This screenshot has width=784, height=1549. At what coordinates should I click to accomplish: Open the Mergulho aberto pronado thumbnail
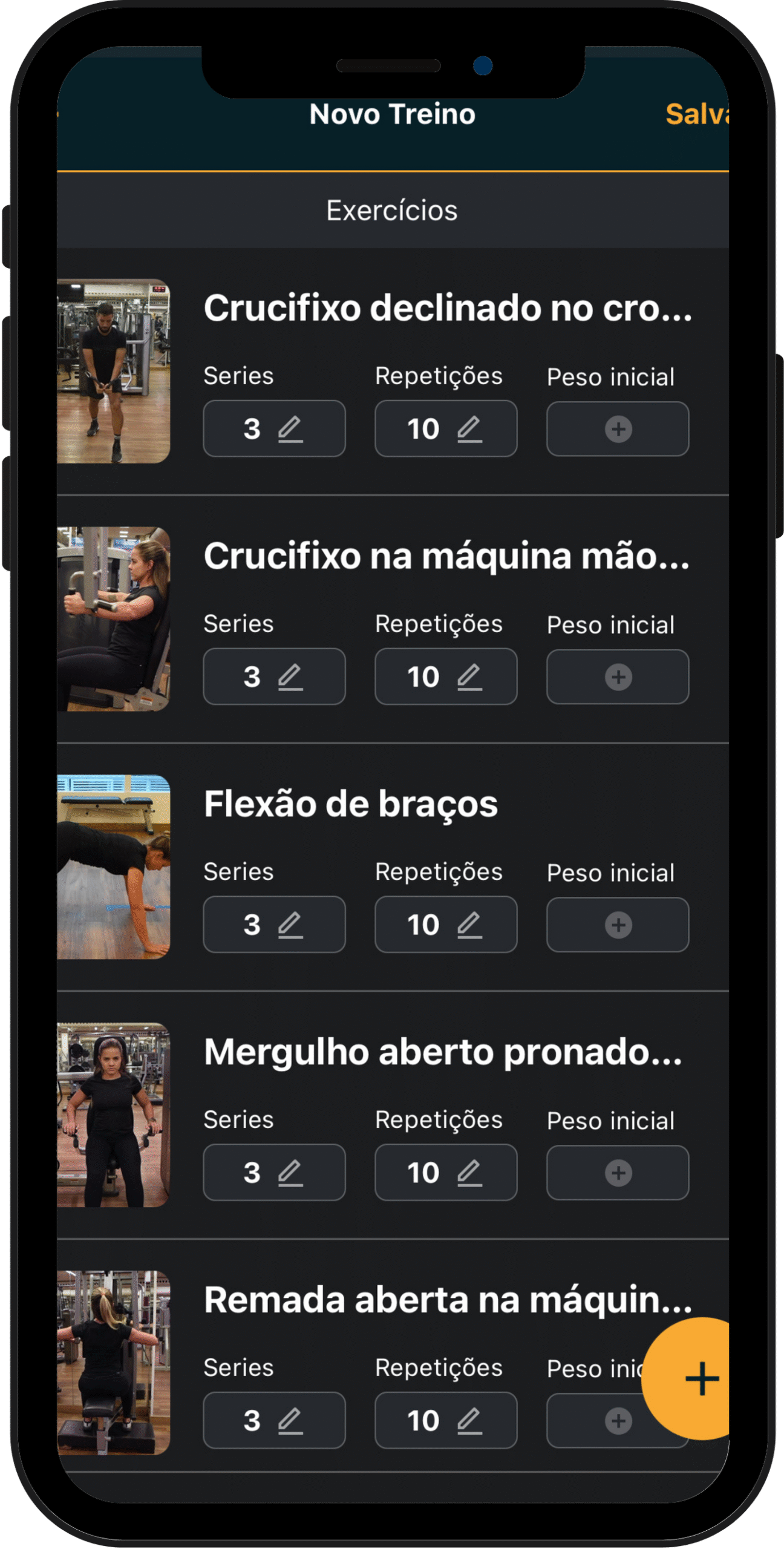(x=114, y=1115)
